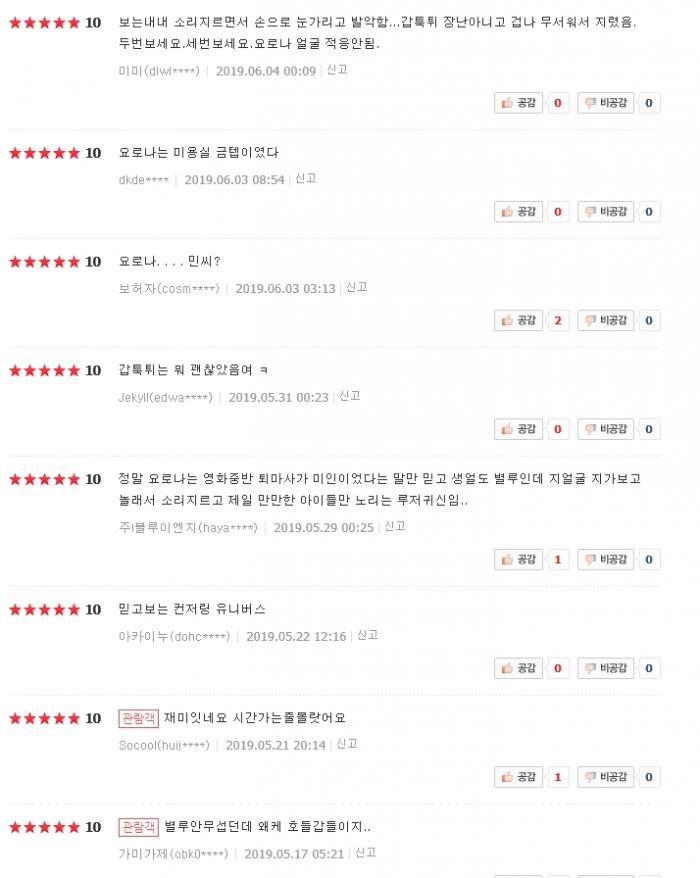Report 가미가제's review via 신고
The width and height of the screenshot is (700, 878).
tap(365, 853)
